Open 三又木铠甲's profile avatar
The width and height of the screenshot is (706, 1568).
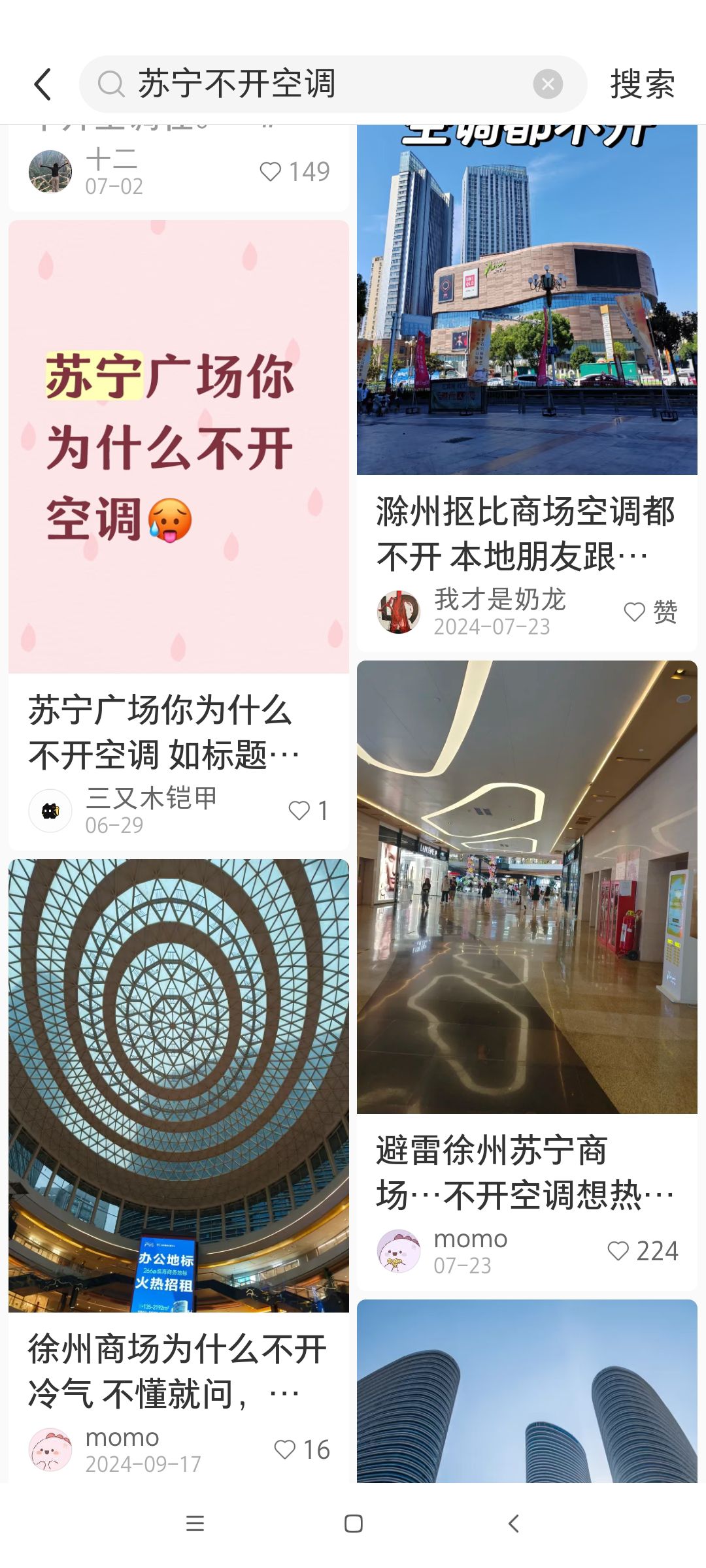point(50,811)
